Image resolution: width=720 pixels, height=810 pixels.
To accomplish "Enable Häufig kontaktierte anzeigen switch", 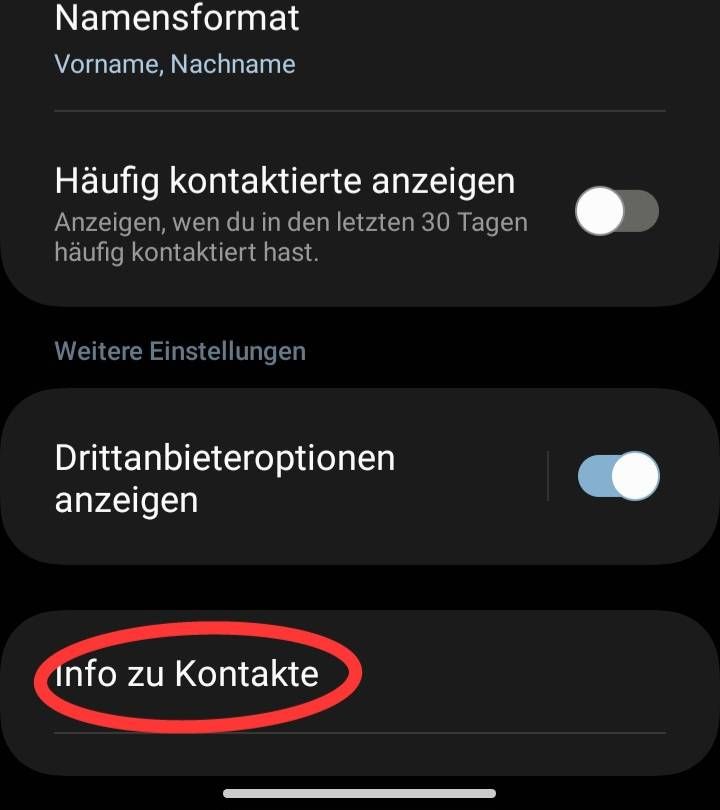I will tap(617, 212).
